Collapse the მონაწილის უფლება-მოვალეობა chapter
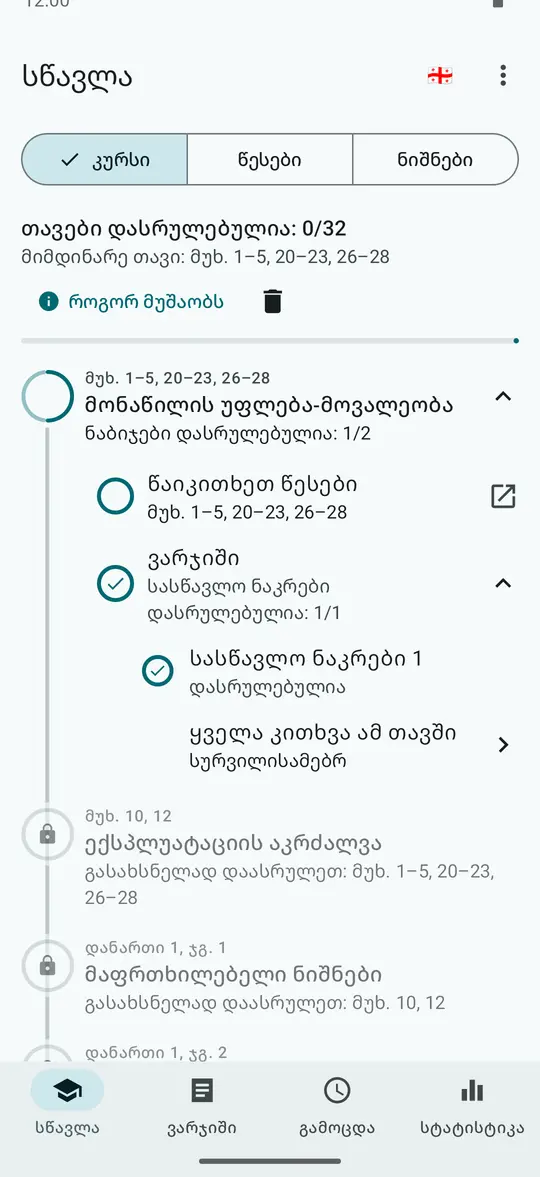This screenshot has height=1177, width=540. pos(502,396)
